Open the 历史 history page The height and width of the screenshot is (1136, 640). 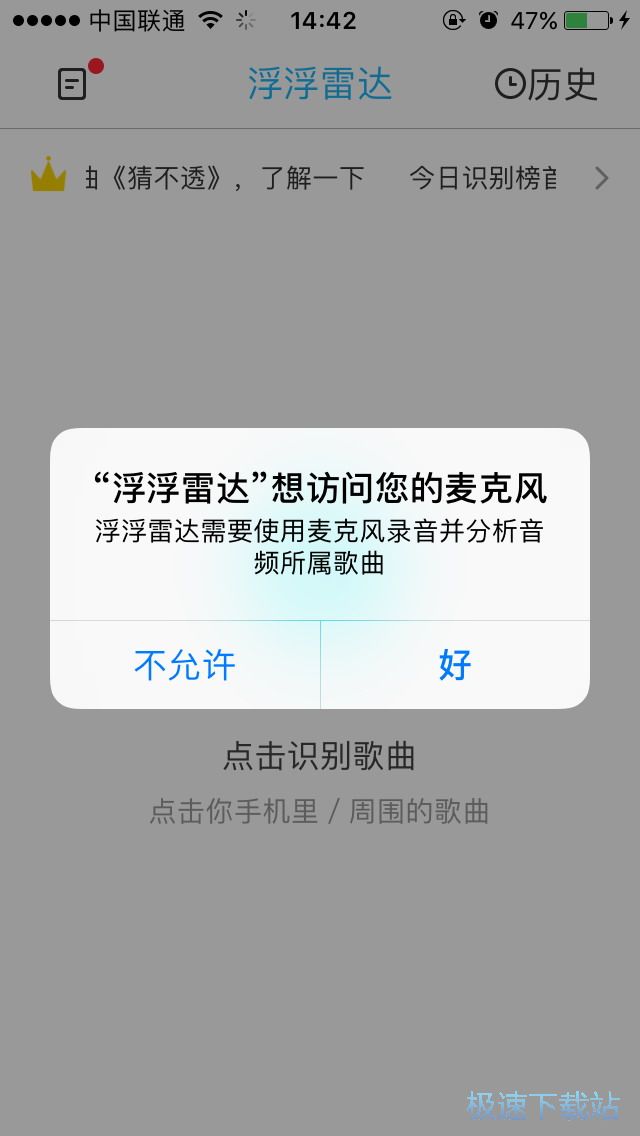[546, 85]
